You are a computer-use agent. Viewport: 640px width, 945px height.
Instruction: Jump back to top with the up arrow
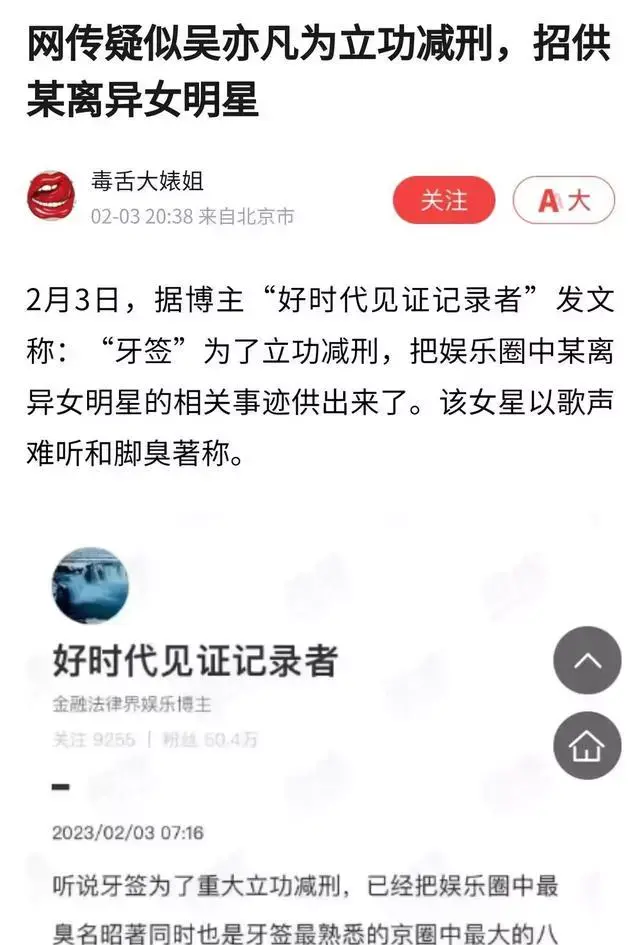tap(587, 660)
